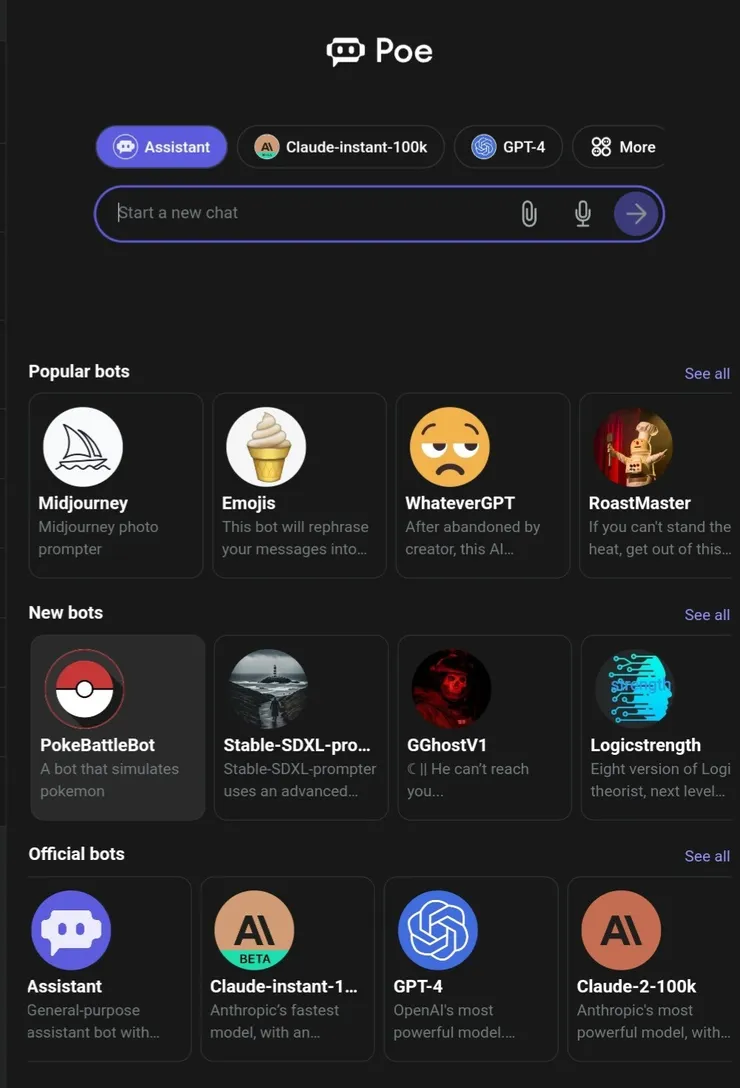740x1088 pixels.
Task: Open the More bots chip
Action: tap(622, 147)
